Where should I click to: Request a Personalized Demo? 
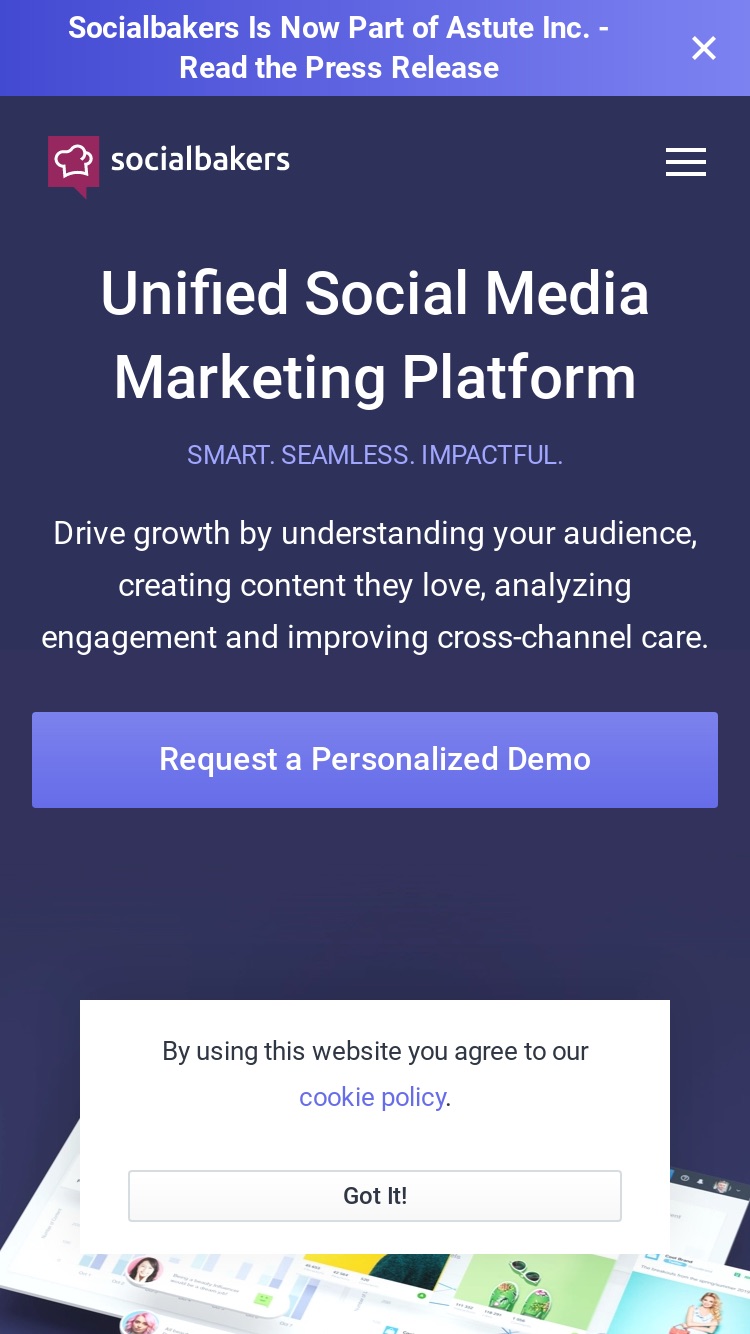coord(375,760)
